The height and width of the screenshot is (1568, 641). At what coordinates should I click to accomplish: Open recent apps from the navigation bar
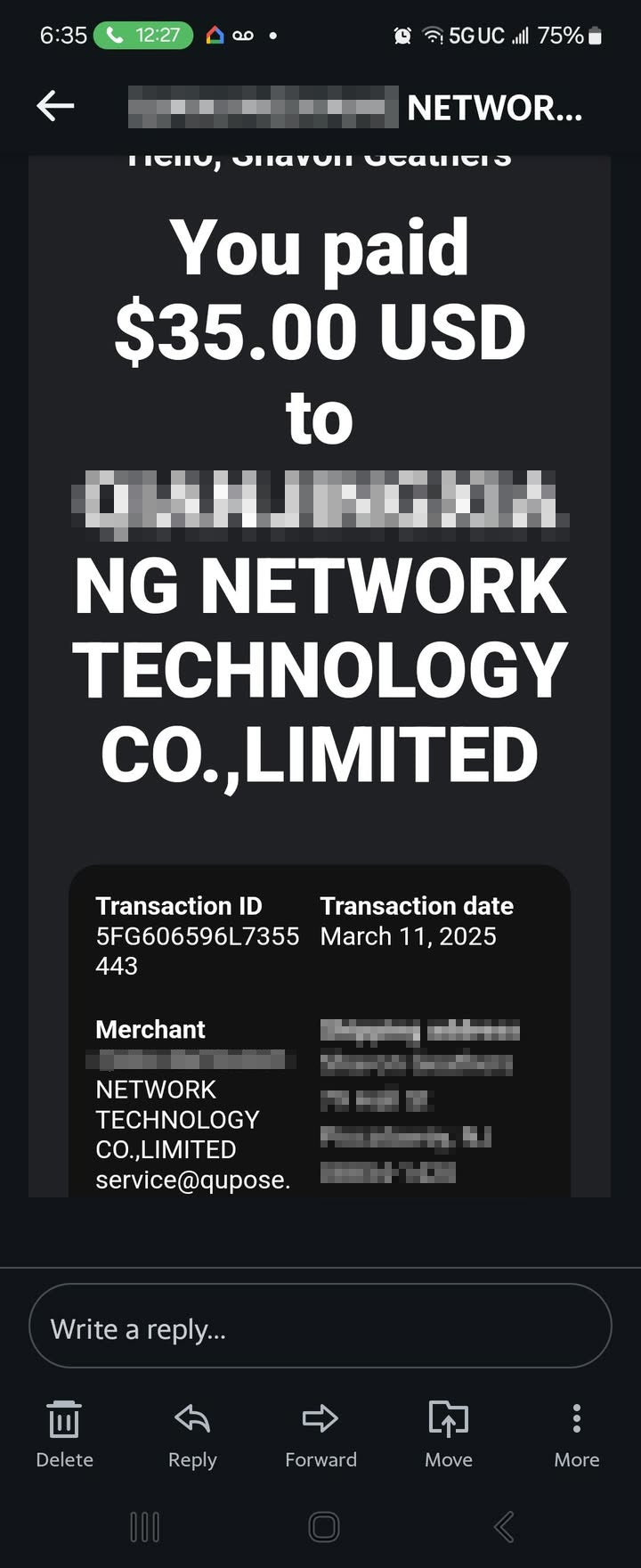[x=145, y=1526]
